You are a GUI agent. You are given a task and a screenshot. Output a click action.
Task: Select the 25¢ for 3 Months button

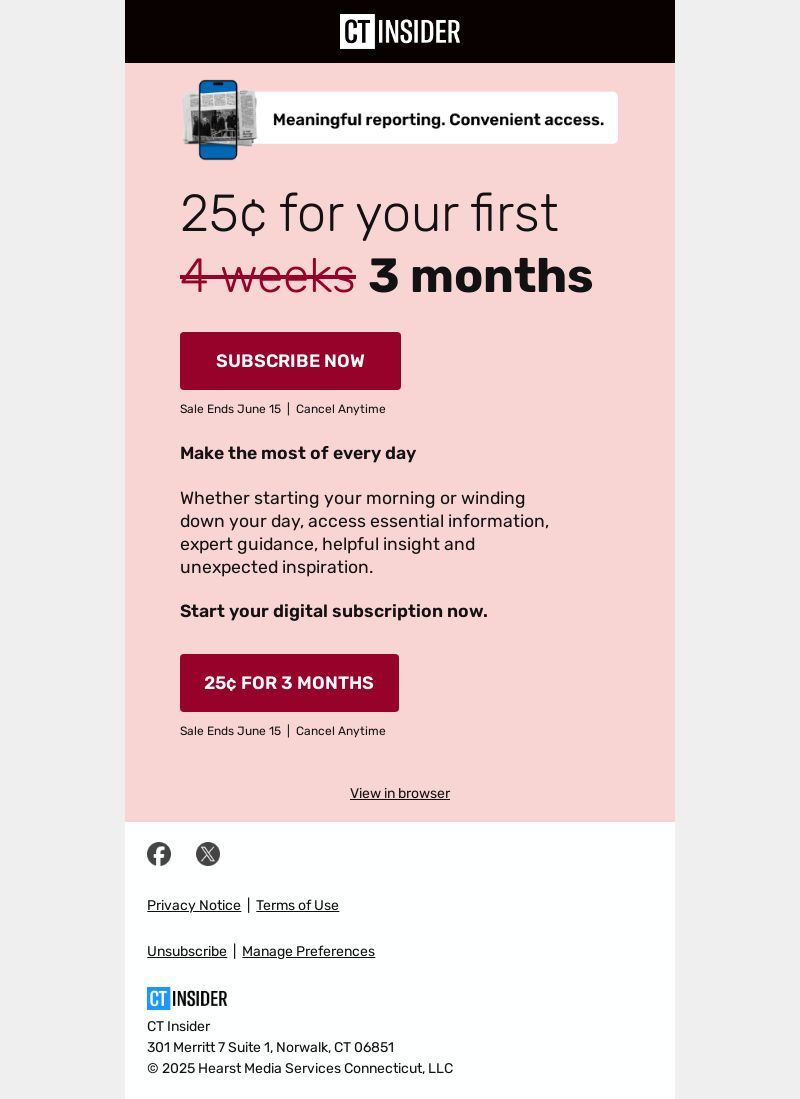289,683
